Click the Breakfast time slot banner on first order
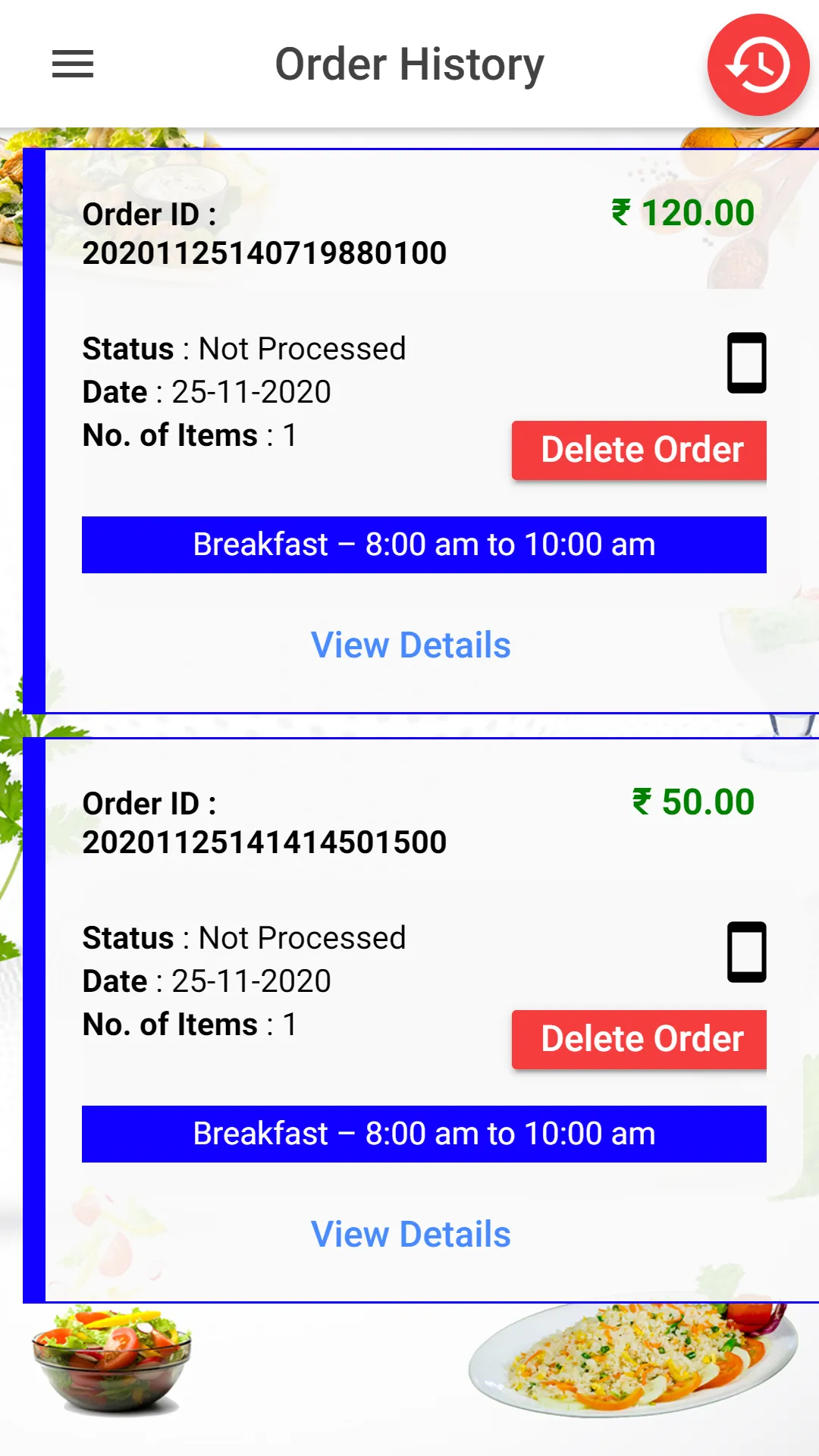The height and width of the screenshot is (1456, 819). tap(424, 544)
